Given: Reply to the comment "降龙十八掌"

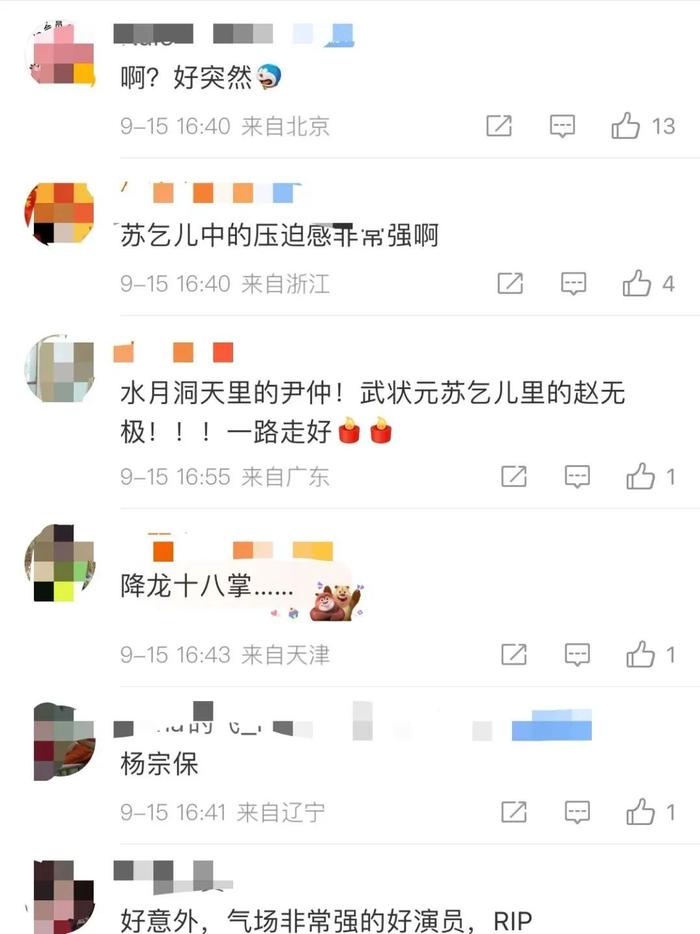Looking at the screenshot, I should 577,655.
